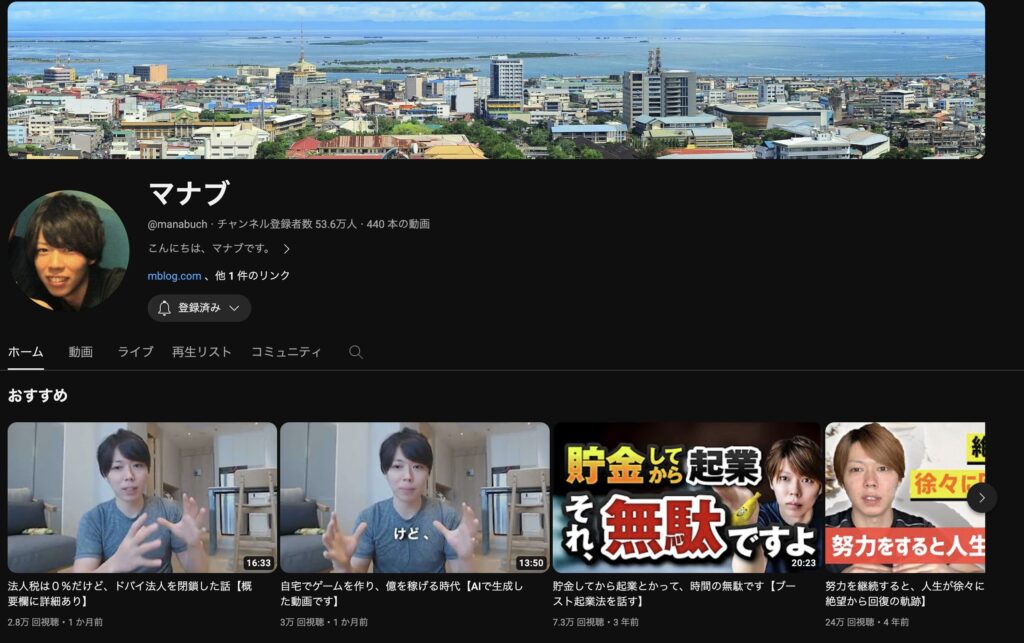
Task: Open the マナブ channel profile picture
Action: (68, 250)
